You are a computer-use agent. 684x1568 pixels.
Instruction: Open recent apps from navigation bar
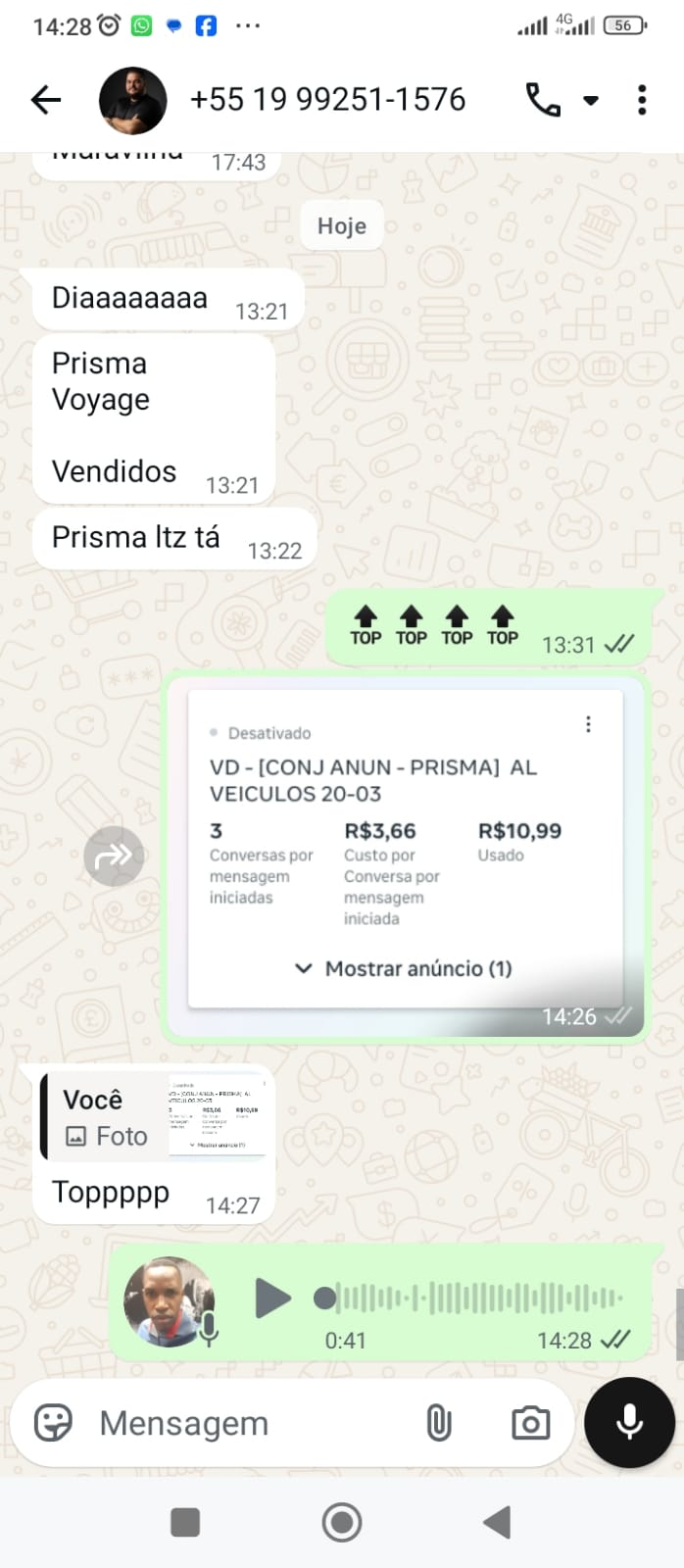tap(185, 1522)
